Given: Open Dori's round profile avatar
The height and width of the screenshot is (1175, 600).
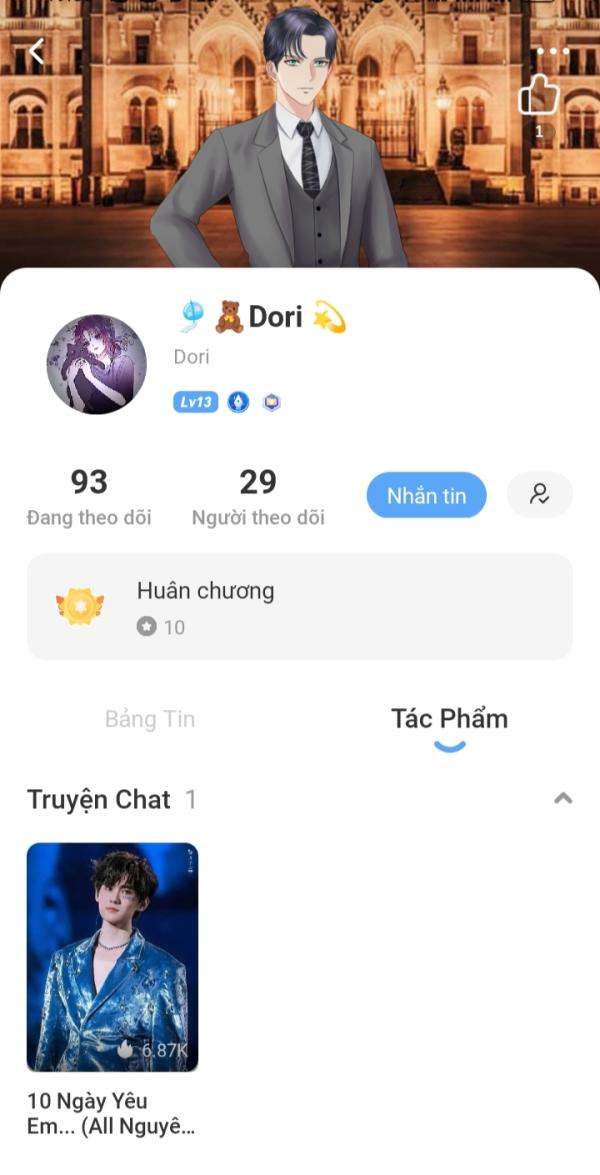Looking at the screenshot, I should click(x=97, y=364).
